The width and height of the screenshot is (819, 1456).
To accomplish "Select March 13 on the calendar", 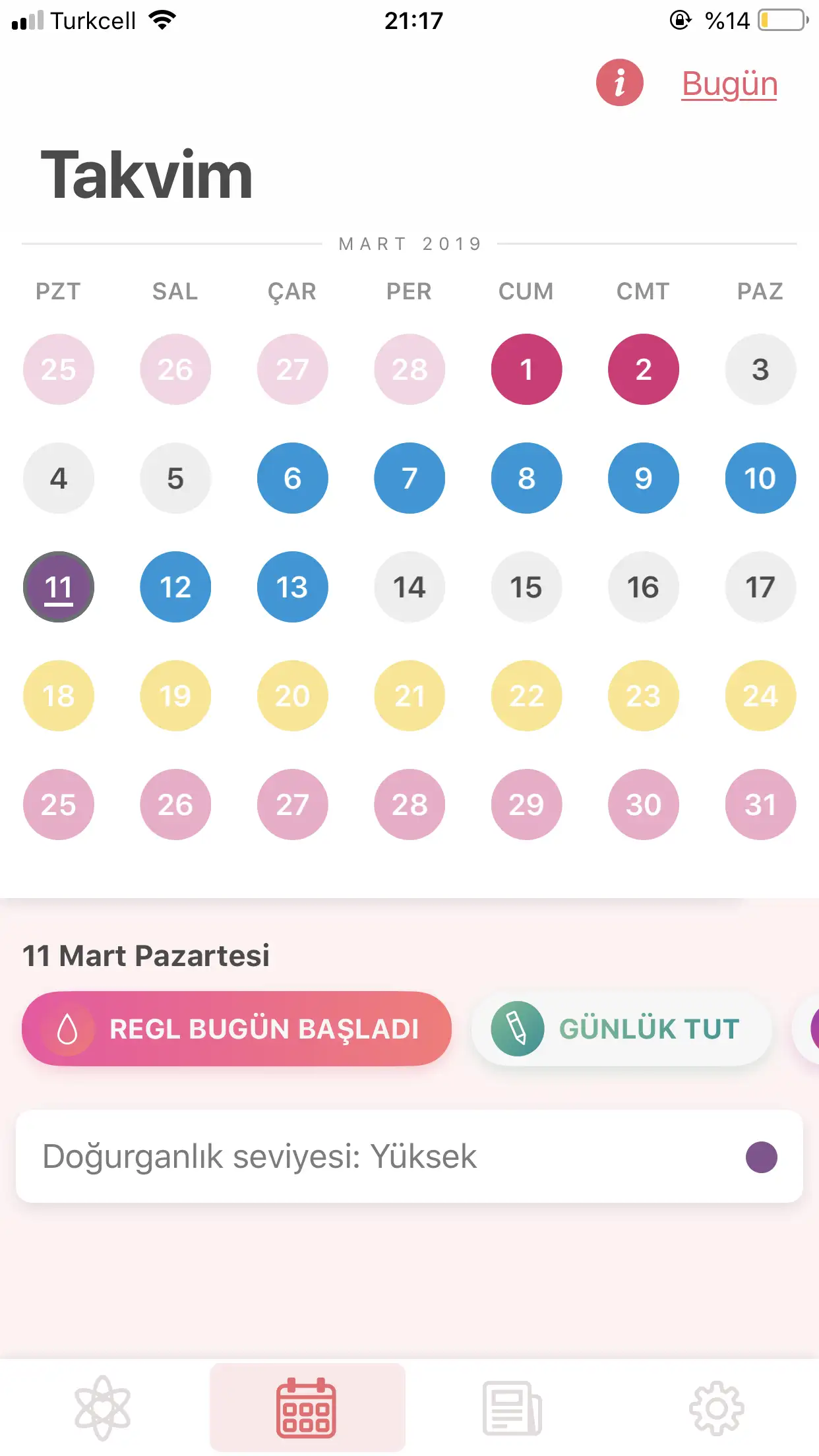I will [292, 587].
